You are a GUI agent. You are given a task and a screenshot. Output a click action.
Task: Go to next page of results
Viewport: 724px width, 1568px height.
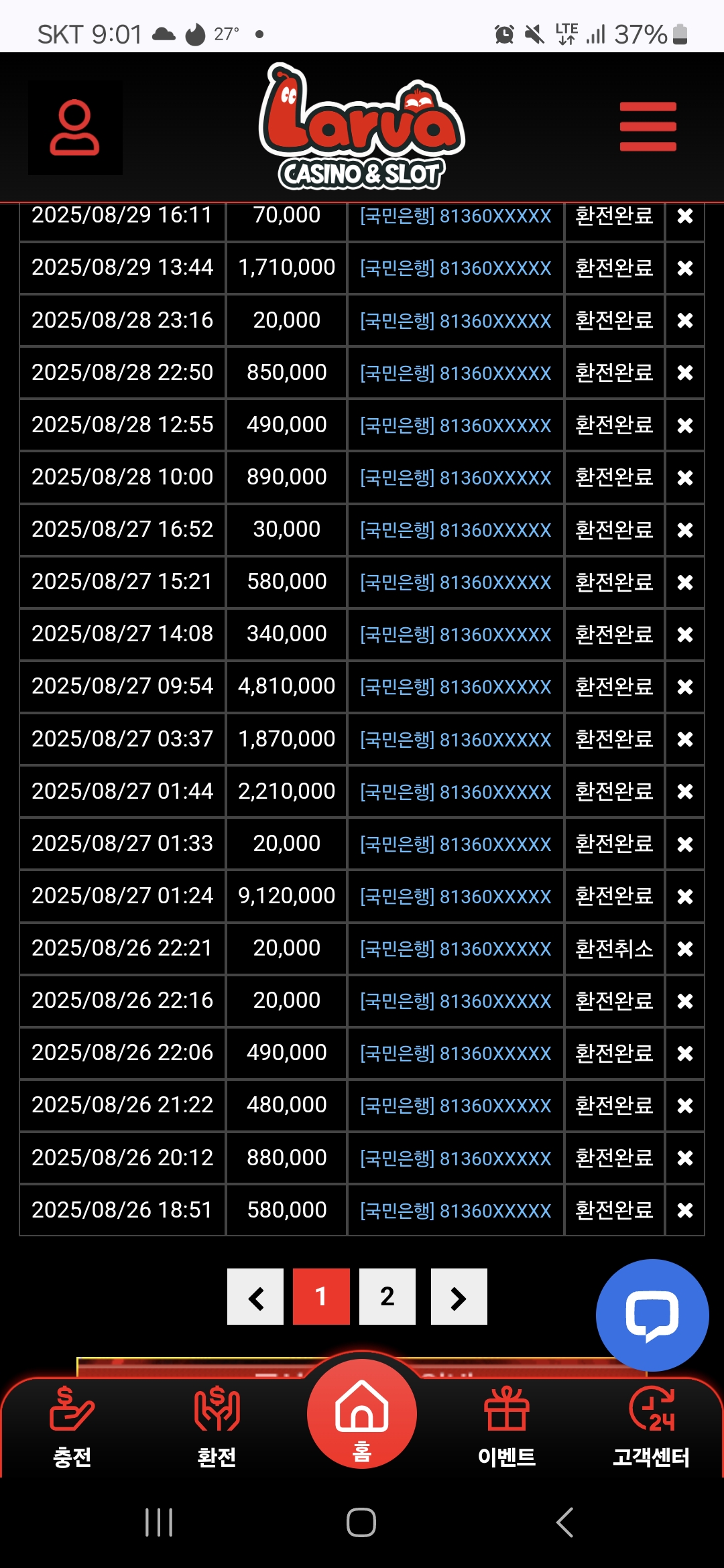pyautogui.click(x=459, y=1297)
